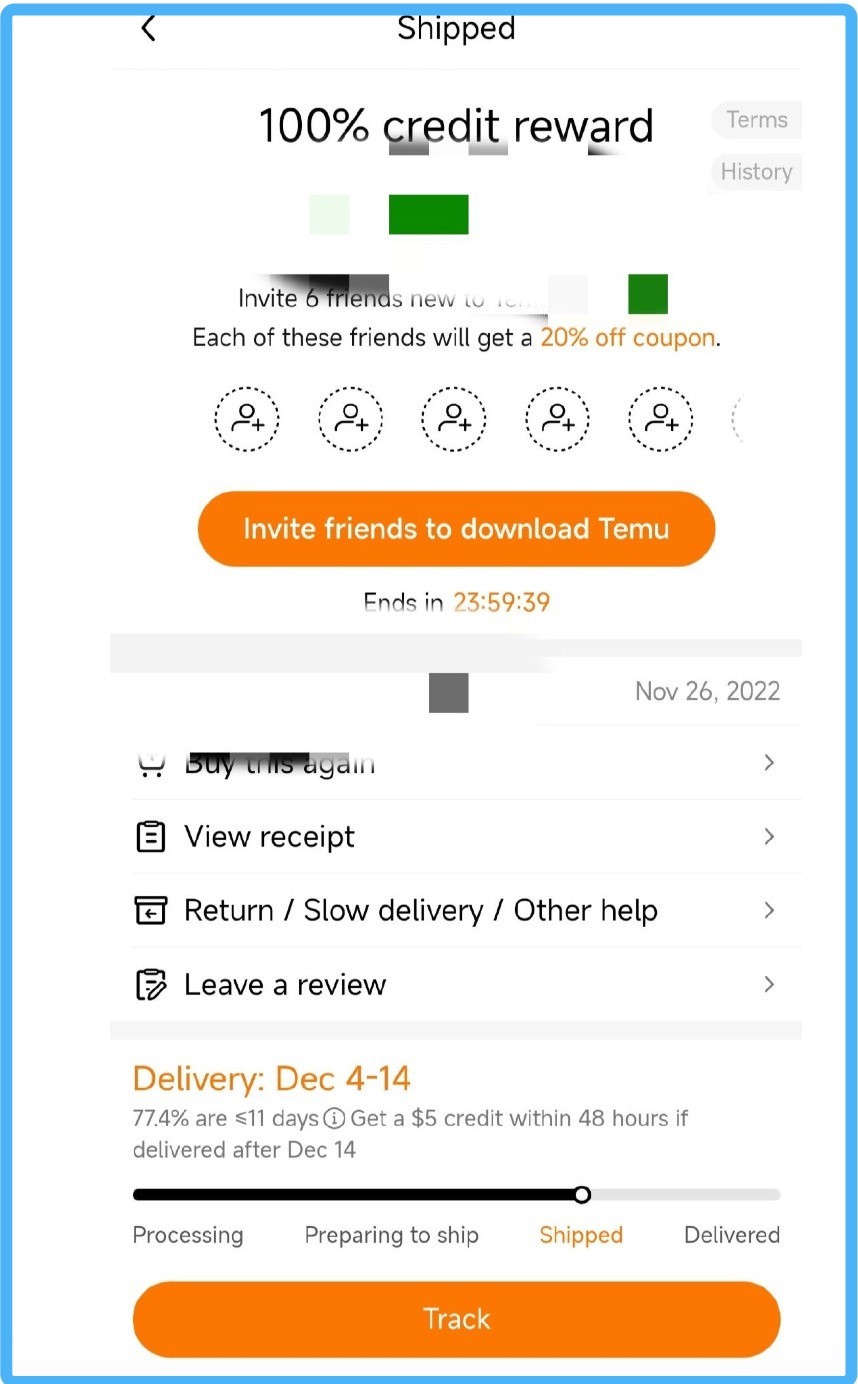Image resolution: width=858 pixels, height=1384 pixels.
Task: Go back using the arrow icon
Action: pyautogui.click(x=148, y=29)
